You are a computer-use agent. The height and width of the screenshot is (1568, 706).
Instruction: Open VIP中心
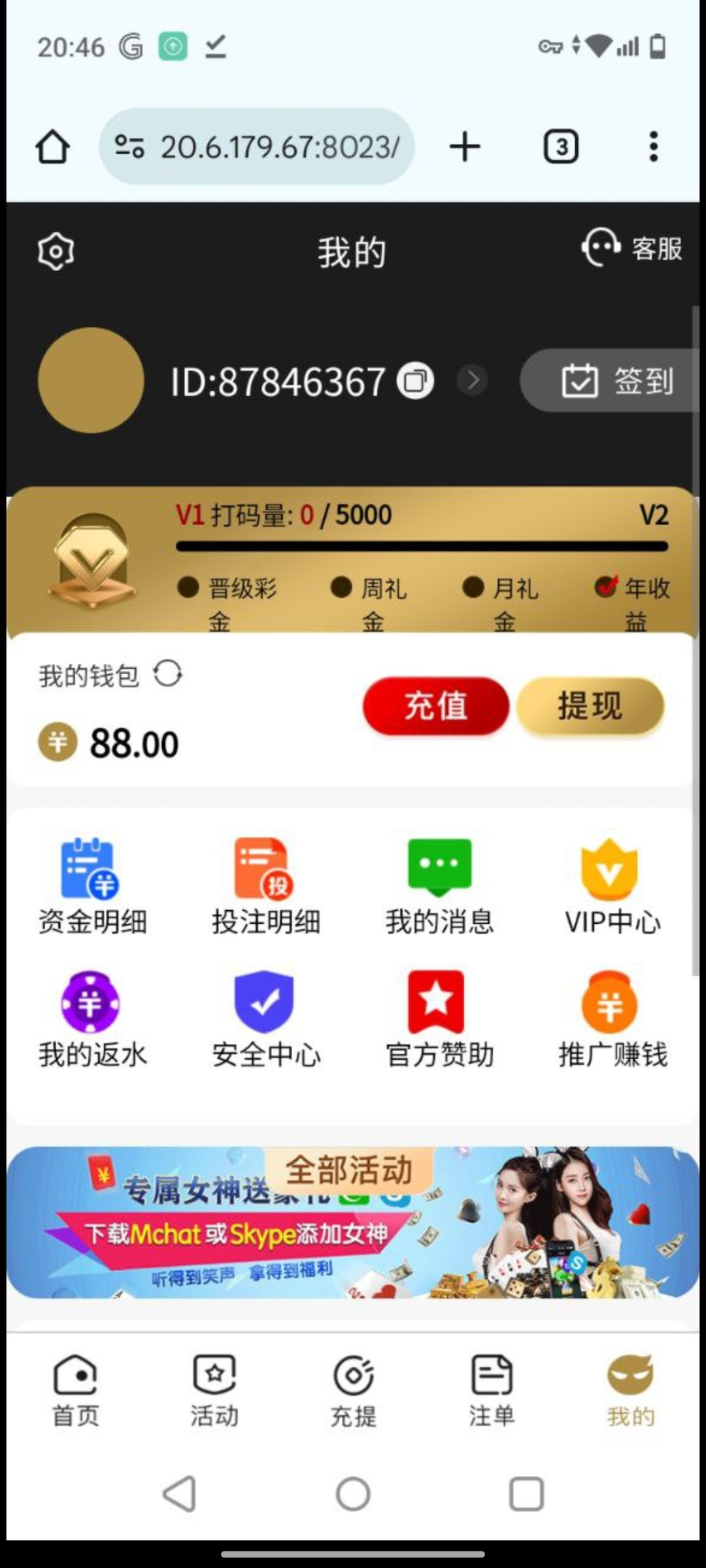point(612,886)
